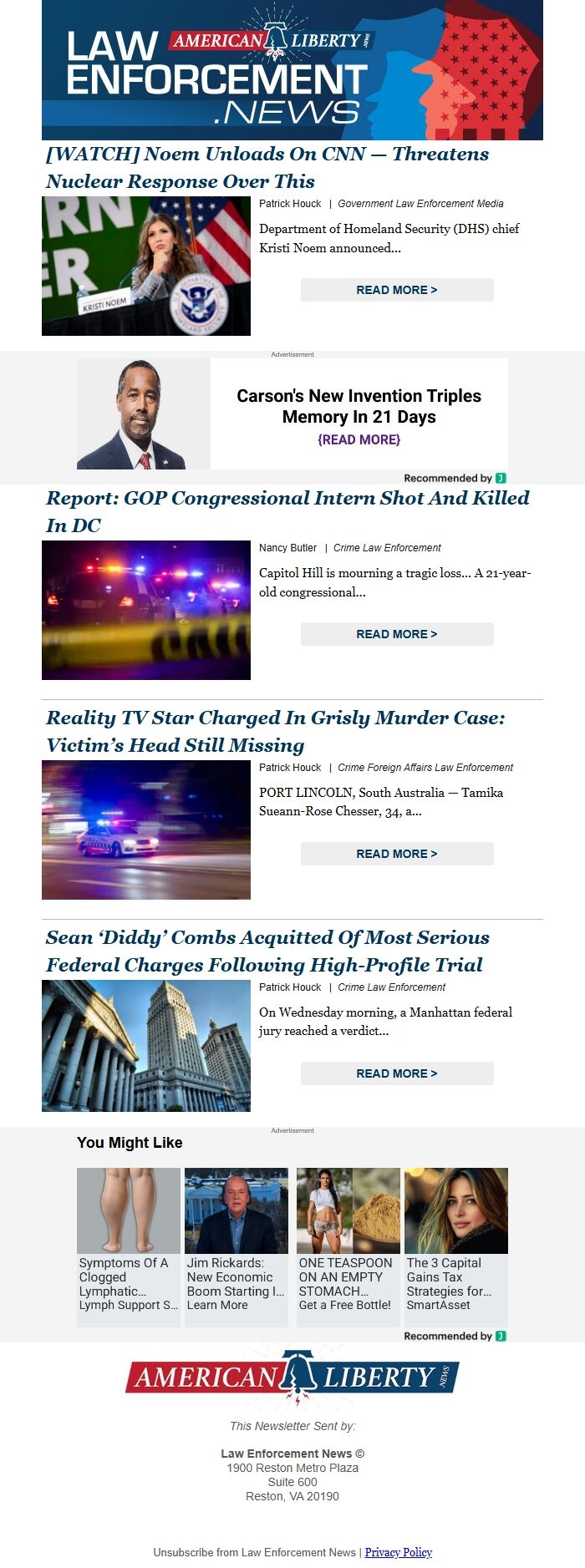Open the Privacy Policy link

point(398,1552)
